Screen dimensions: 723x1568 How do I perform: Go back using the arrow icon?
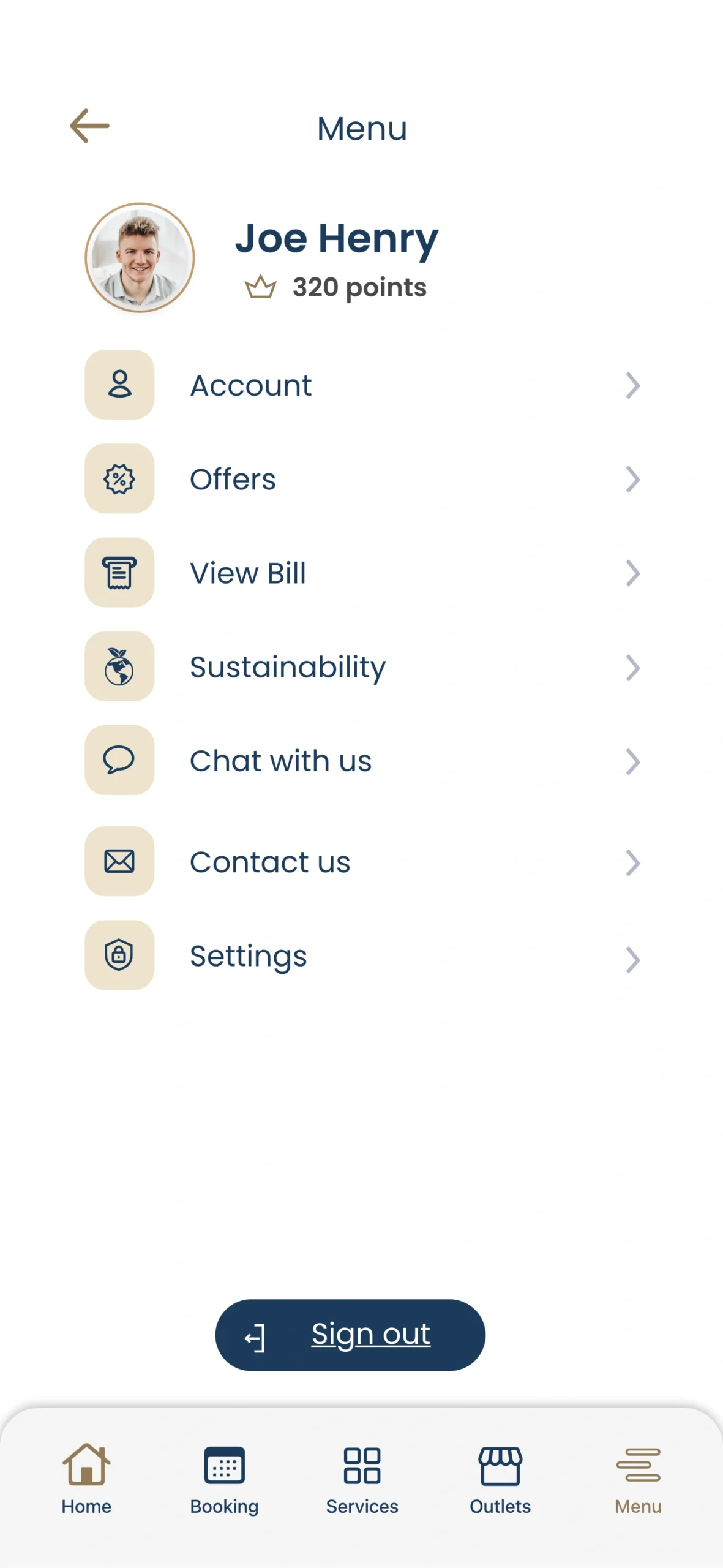pos(89,126)
